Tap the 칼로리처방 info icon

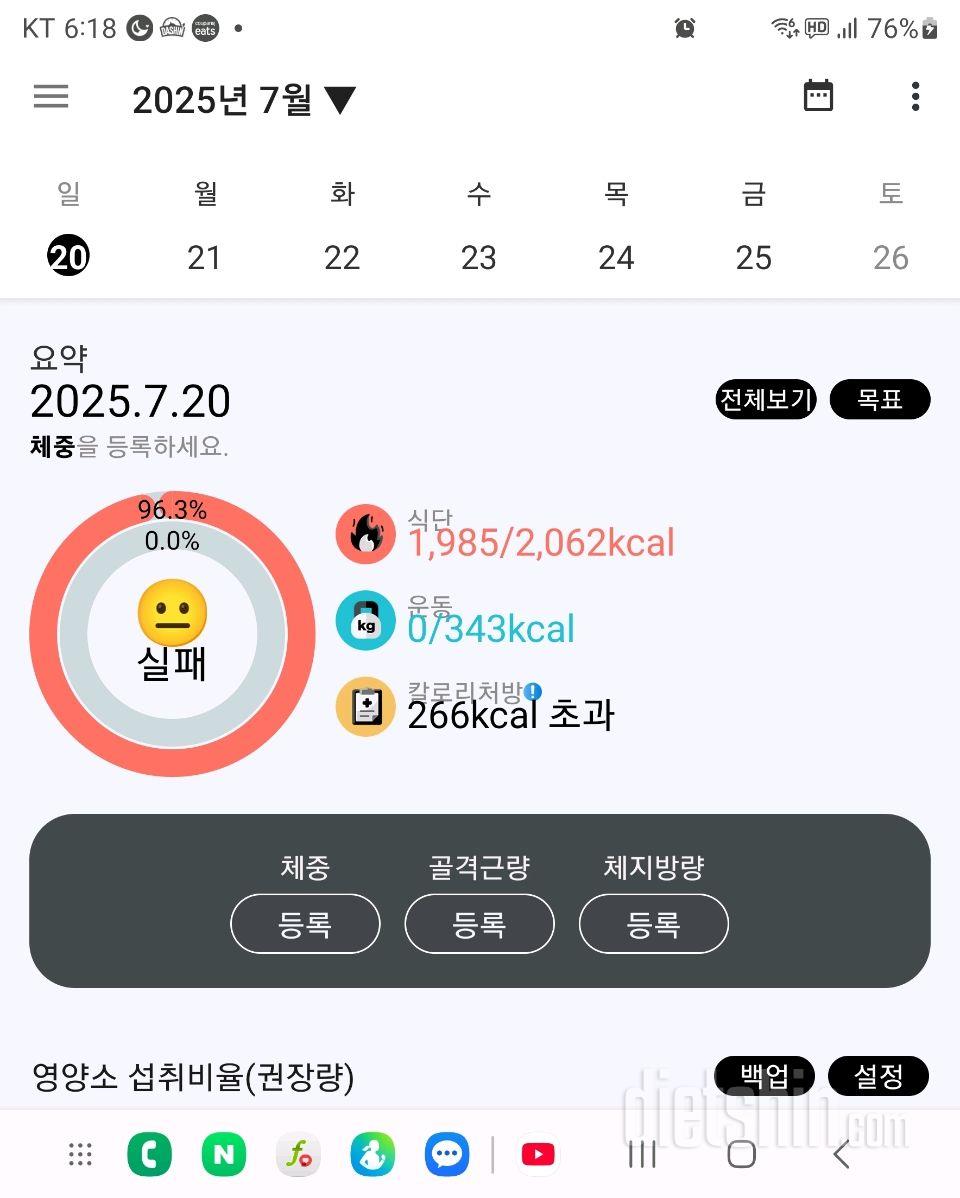click(x=533, y=691)
